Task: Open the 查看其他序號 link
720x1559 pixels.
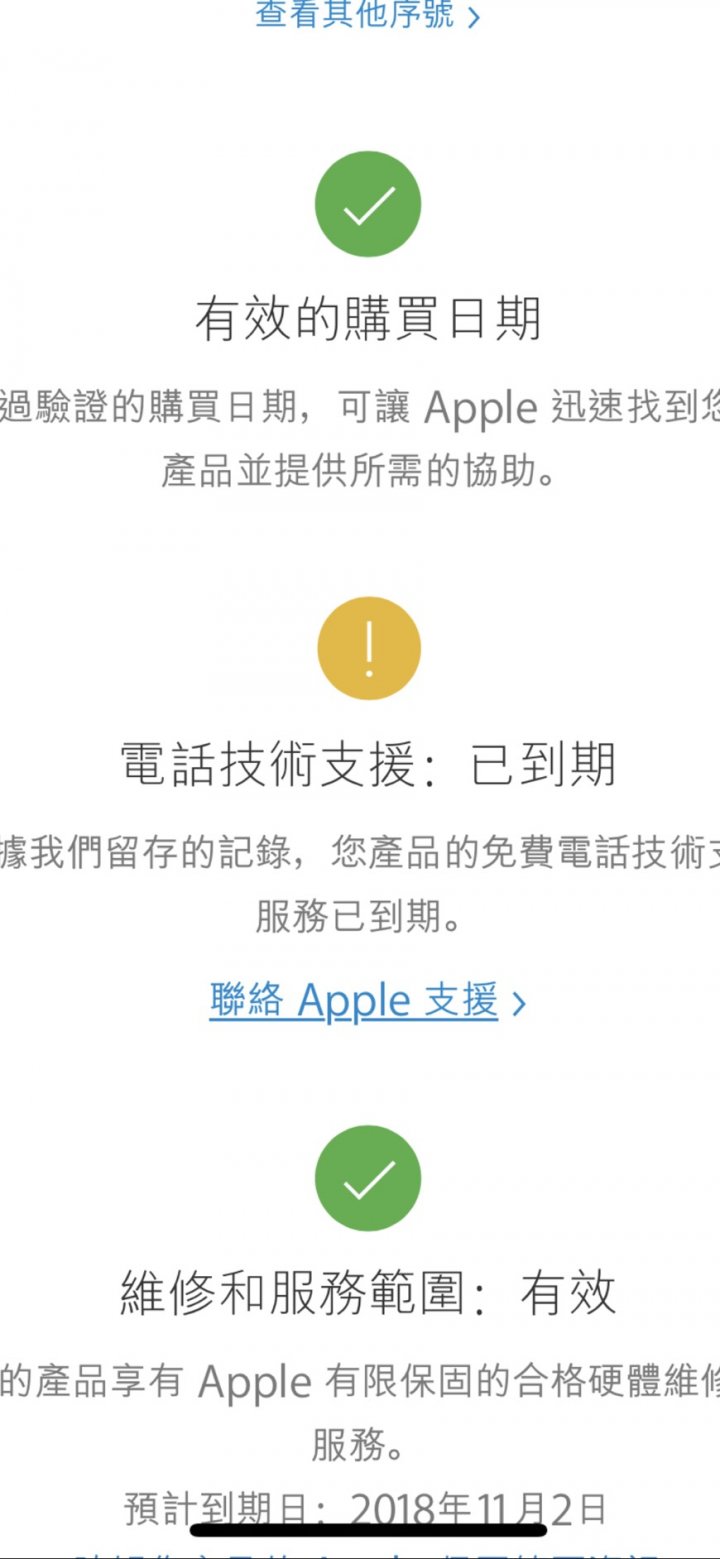Action: (x=366, y=14)
